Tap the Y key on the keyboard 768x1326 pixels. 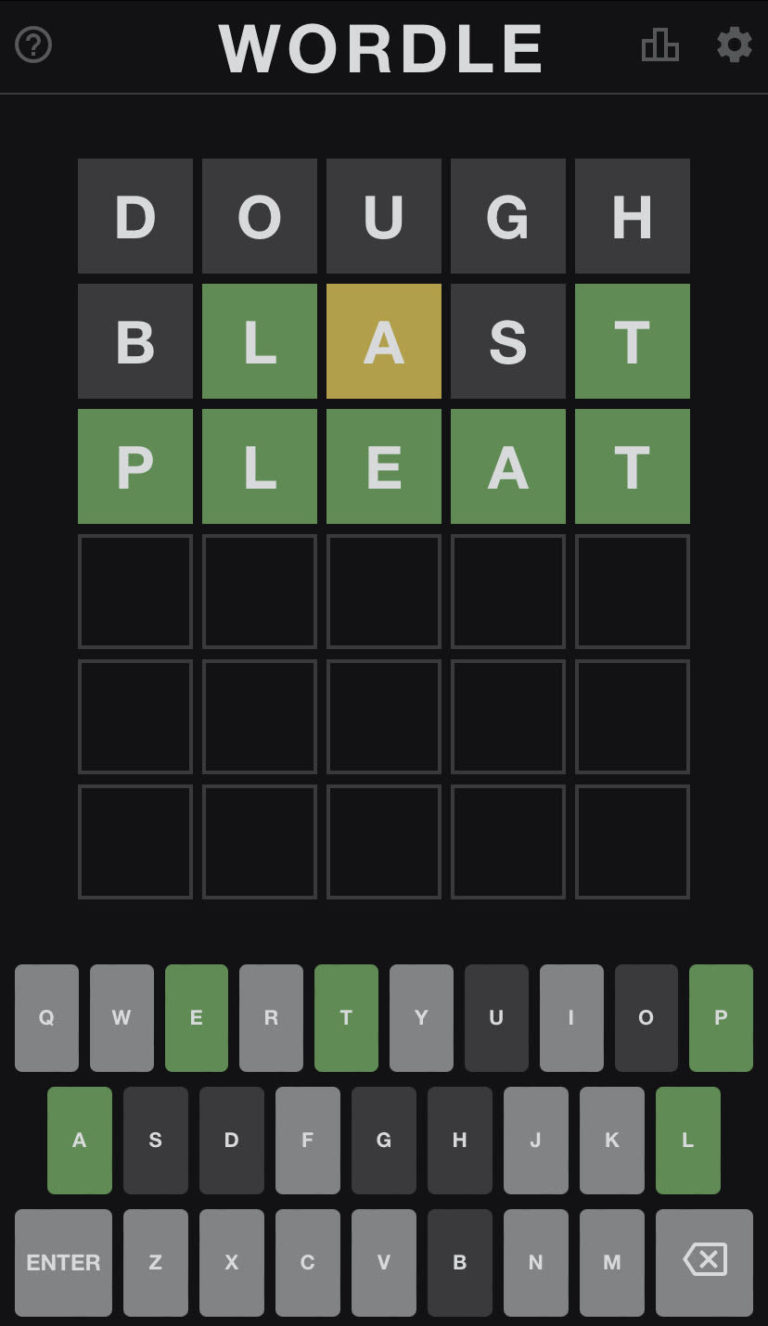421,1018
